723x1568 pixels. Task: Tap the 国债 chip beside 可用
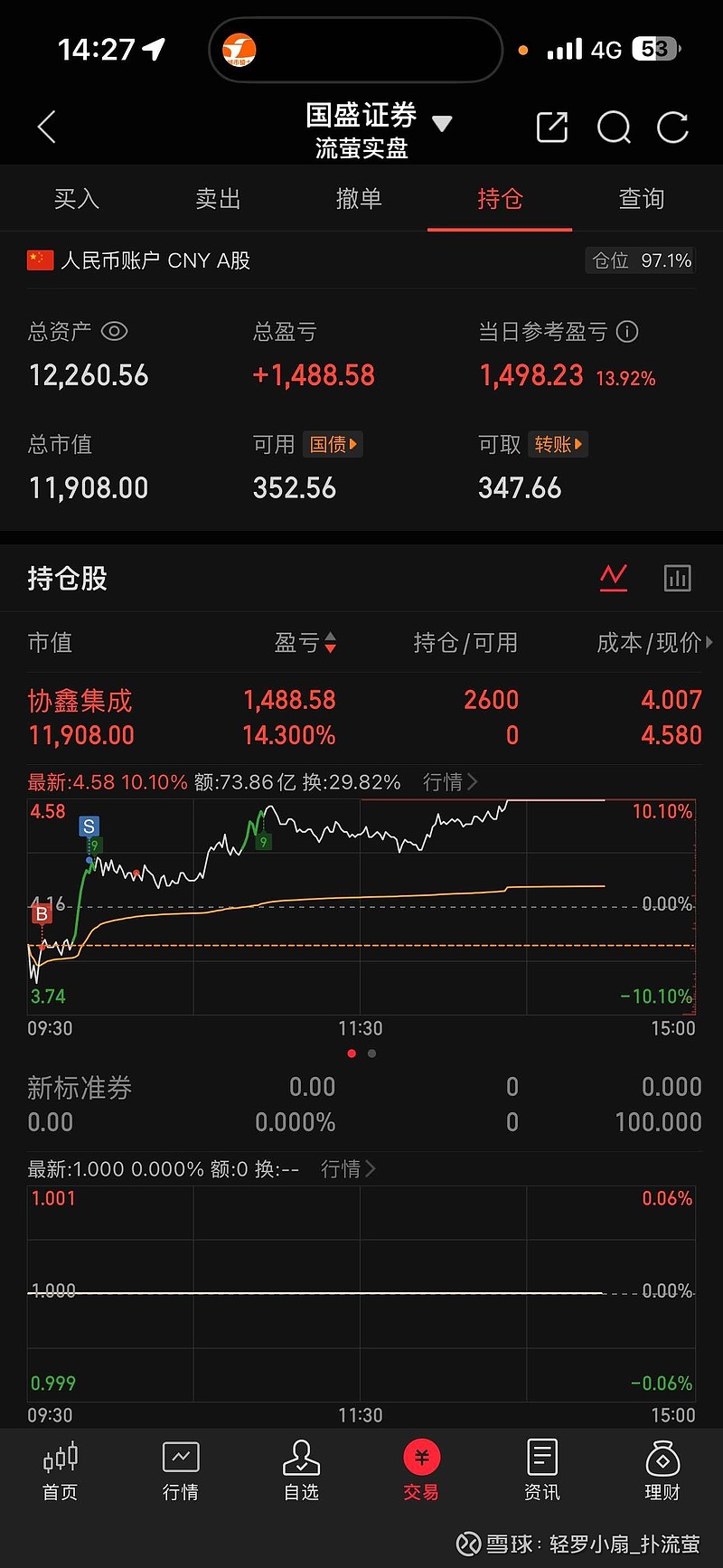(x=333, y=444)
